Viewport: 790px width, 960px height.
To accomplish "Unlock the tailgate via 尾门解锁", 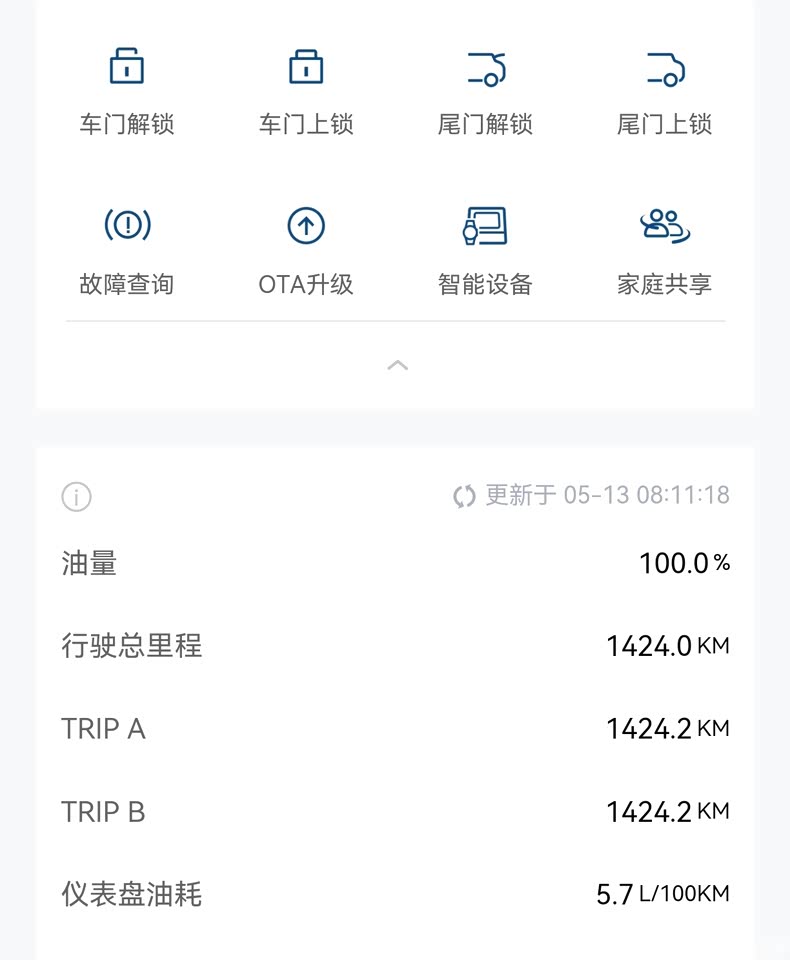I will (485, 90).
